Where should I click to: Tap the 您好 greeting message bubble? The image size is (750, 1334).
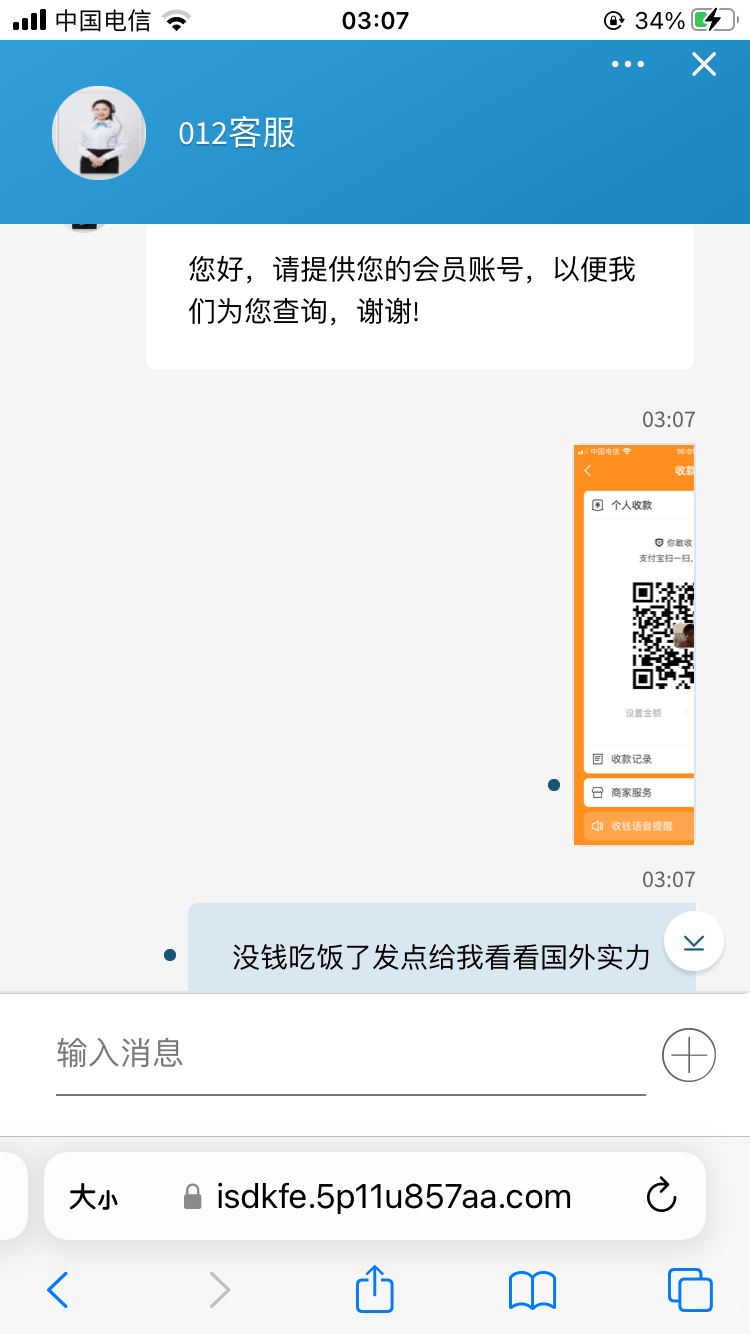[418, 296]
